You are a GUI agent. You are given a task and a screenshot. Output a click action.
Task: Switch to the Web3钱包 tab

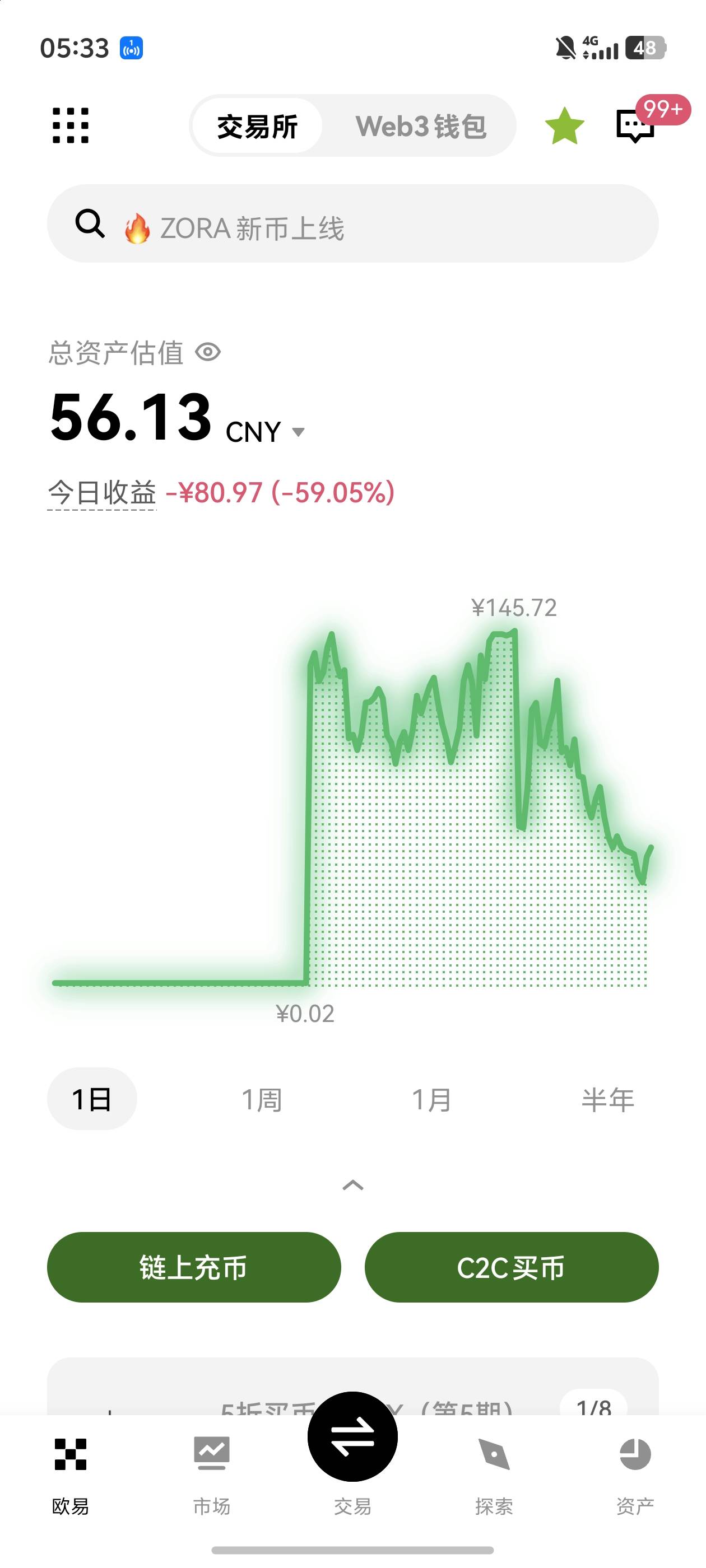coord(420,126)
